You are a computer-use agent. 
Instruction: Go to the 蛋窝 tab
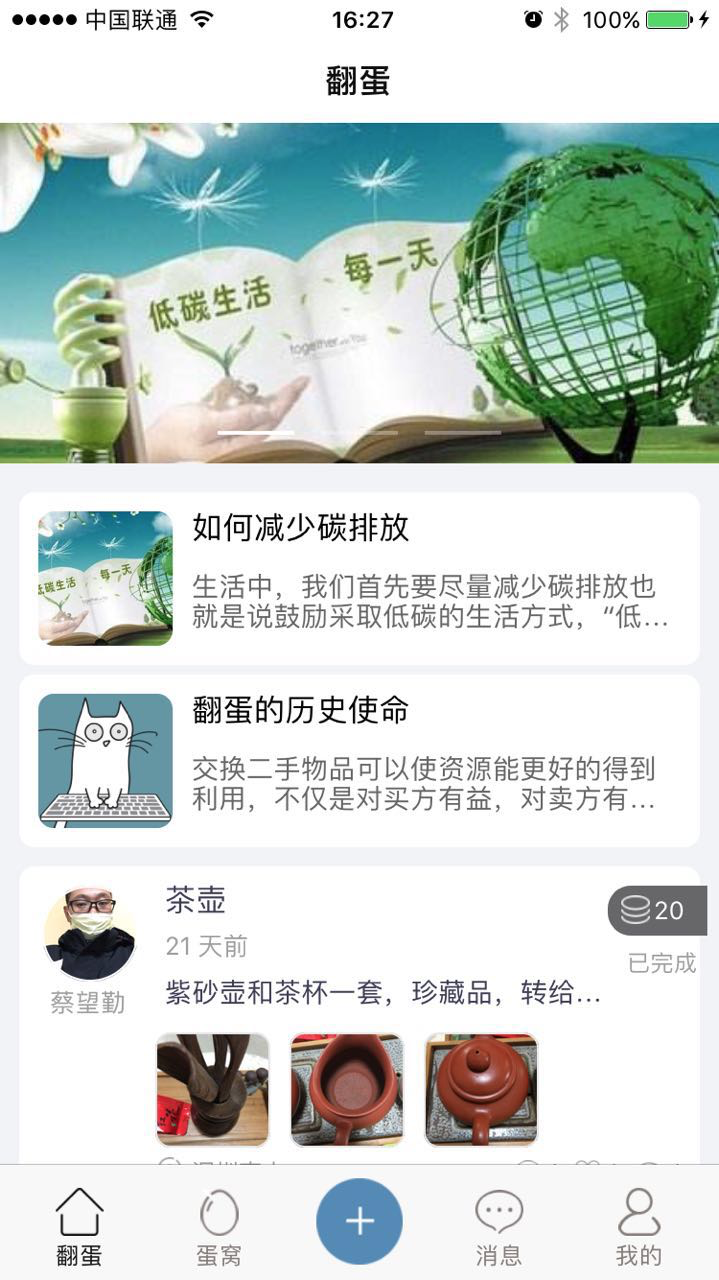219,1226
